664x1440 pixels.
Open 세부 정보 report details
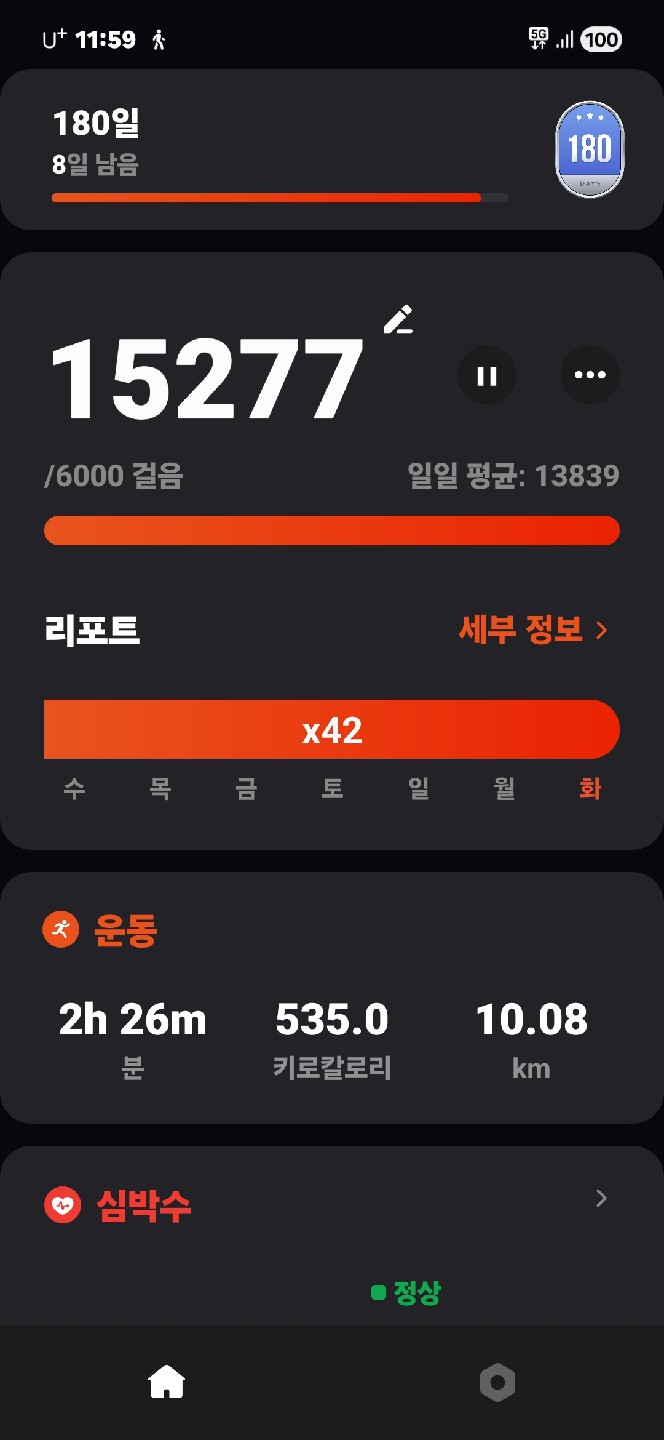click(x=532, y=630)
